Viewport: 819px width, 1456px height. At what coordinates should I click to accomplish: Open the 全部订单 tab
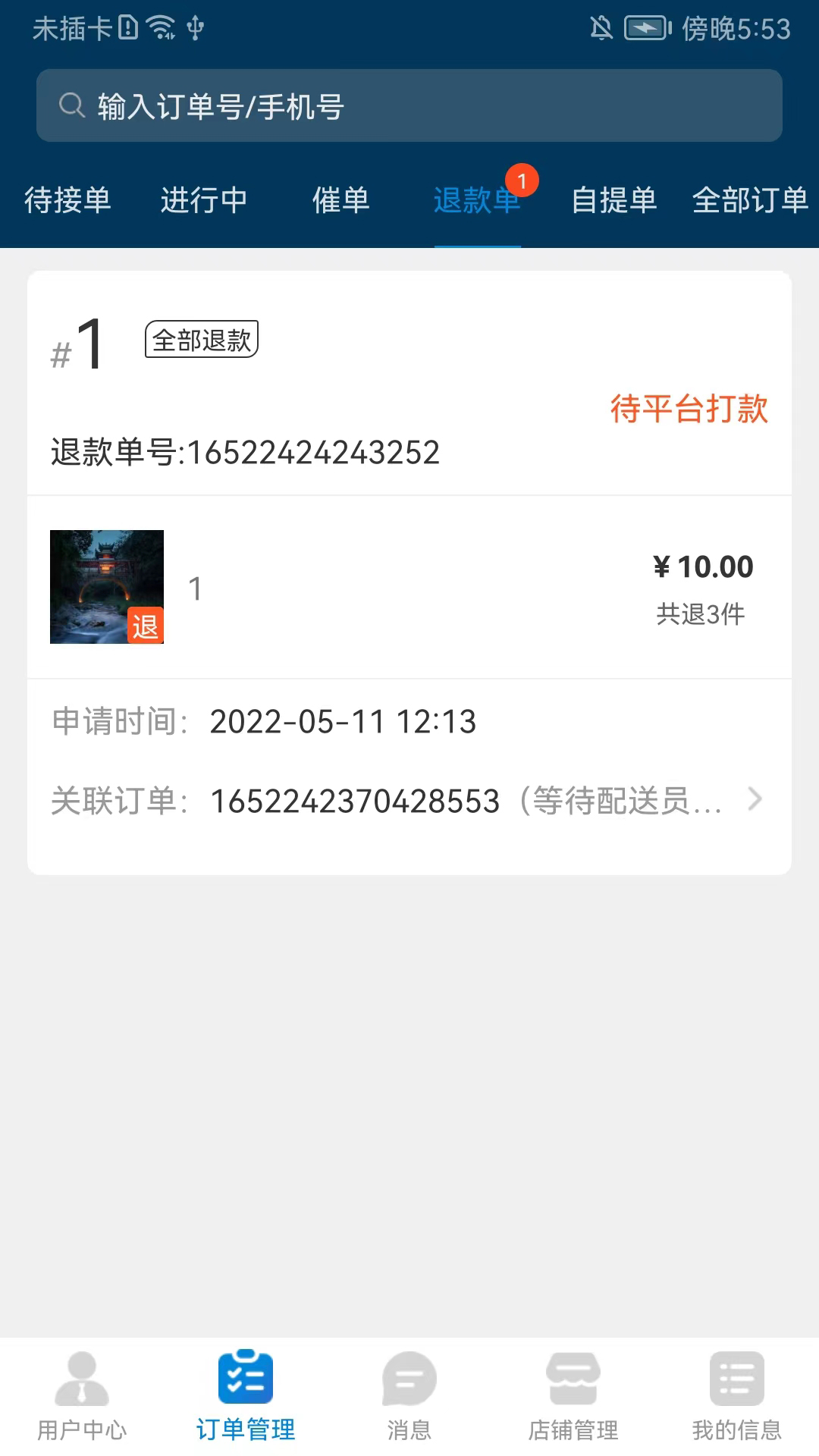click(751, 200)
